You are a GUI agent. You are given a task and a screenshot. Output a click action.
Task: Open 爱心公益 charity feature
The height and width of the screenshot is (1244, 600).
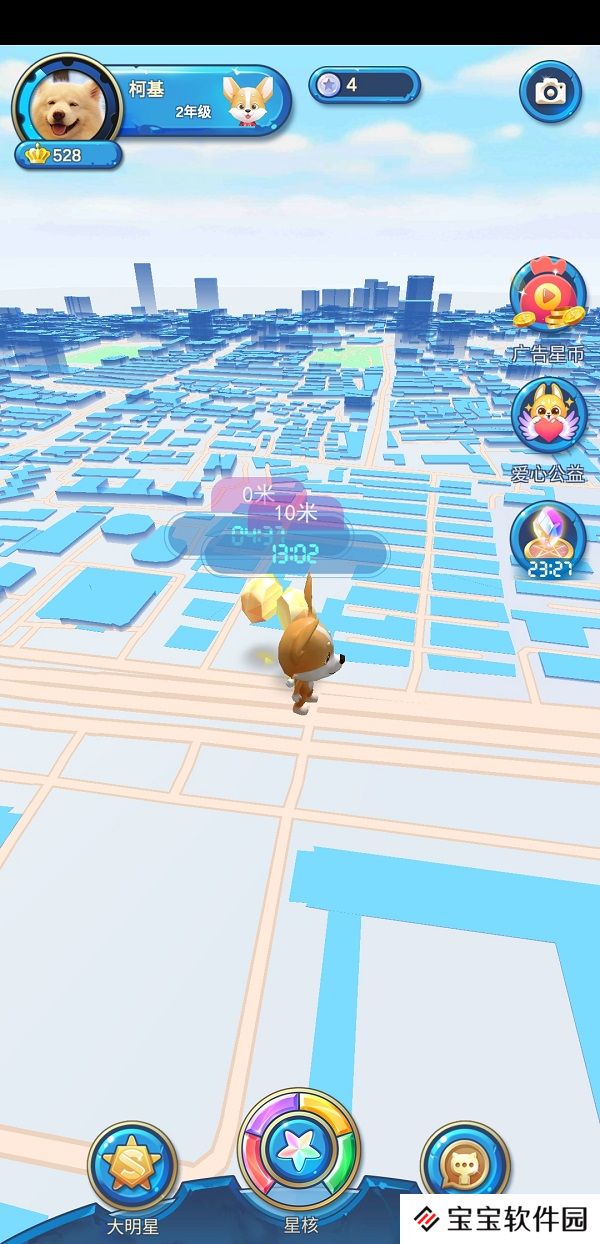pyautogui.click(x=548, y=417)
